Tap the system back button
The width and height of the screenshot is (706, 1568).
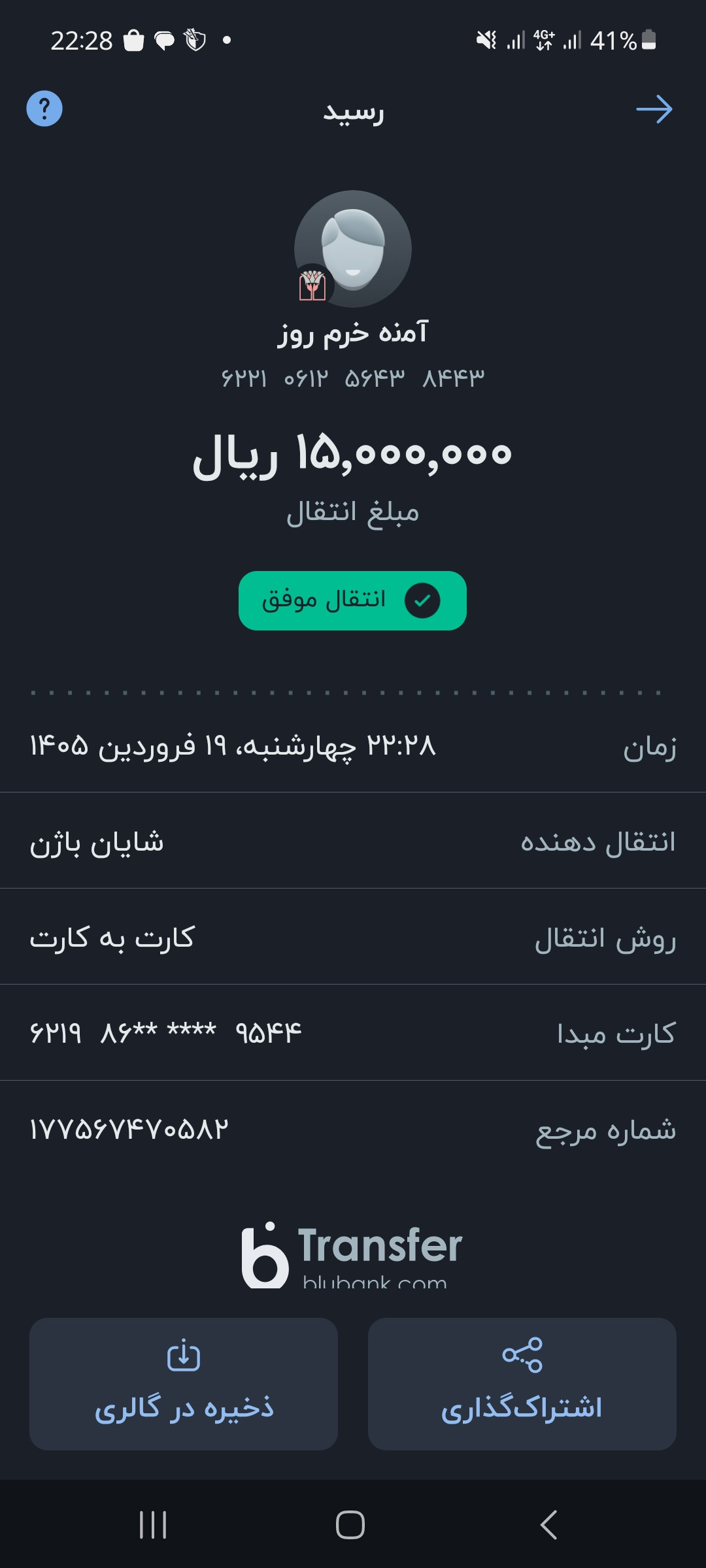pyautogui.click(x=548, y=1525)
